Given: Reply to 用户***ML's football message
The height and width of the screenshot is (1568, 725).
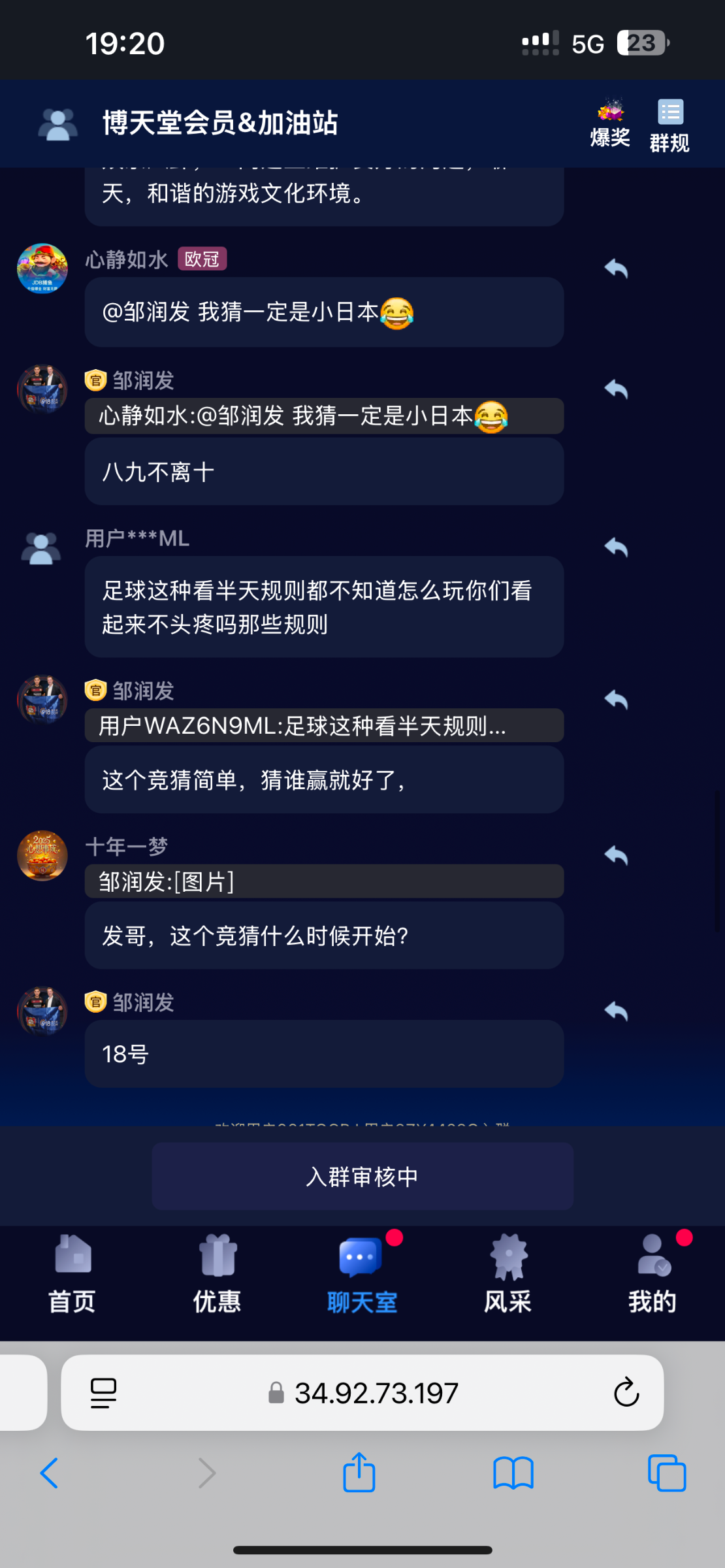Looking at the screenshot, I should [x=616, y=547].
